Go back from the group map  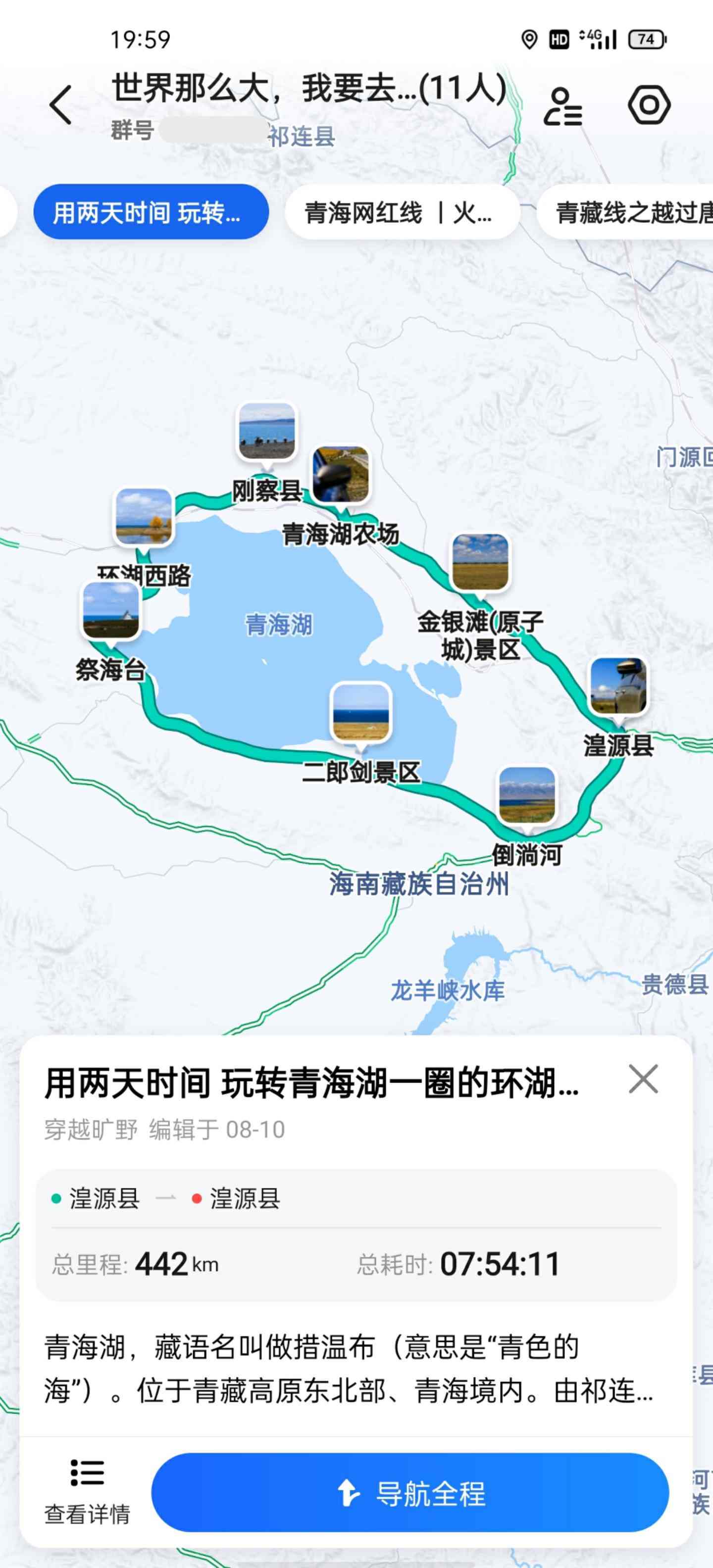[x=61, y=105]
